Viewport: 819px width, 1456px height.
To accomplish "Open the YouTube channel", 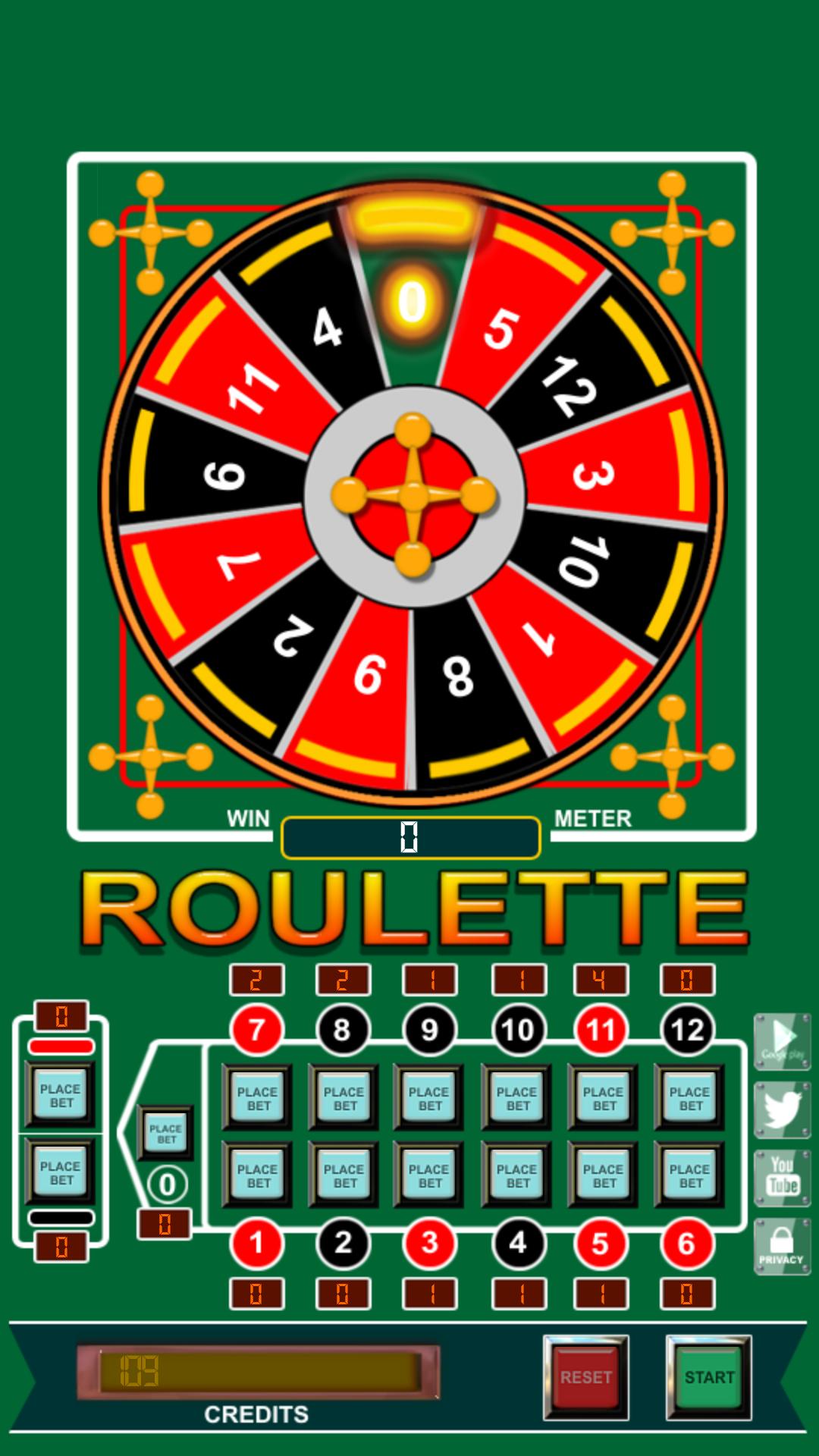I will [x=782, y=1177].
